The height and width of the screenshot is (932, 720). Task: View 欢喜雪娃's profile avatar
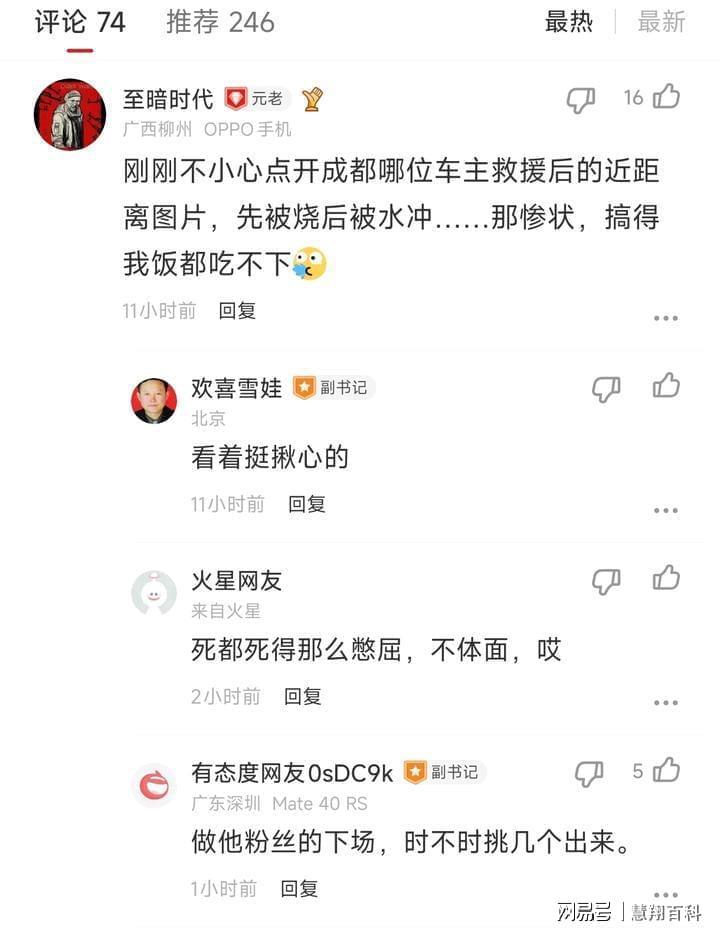tap(154, 401)
